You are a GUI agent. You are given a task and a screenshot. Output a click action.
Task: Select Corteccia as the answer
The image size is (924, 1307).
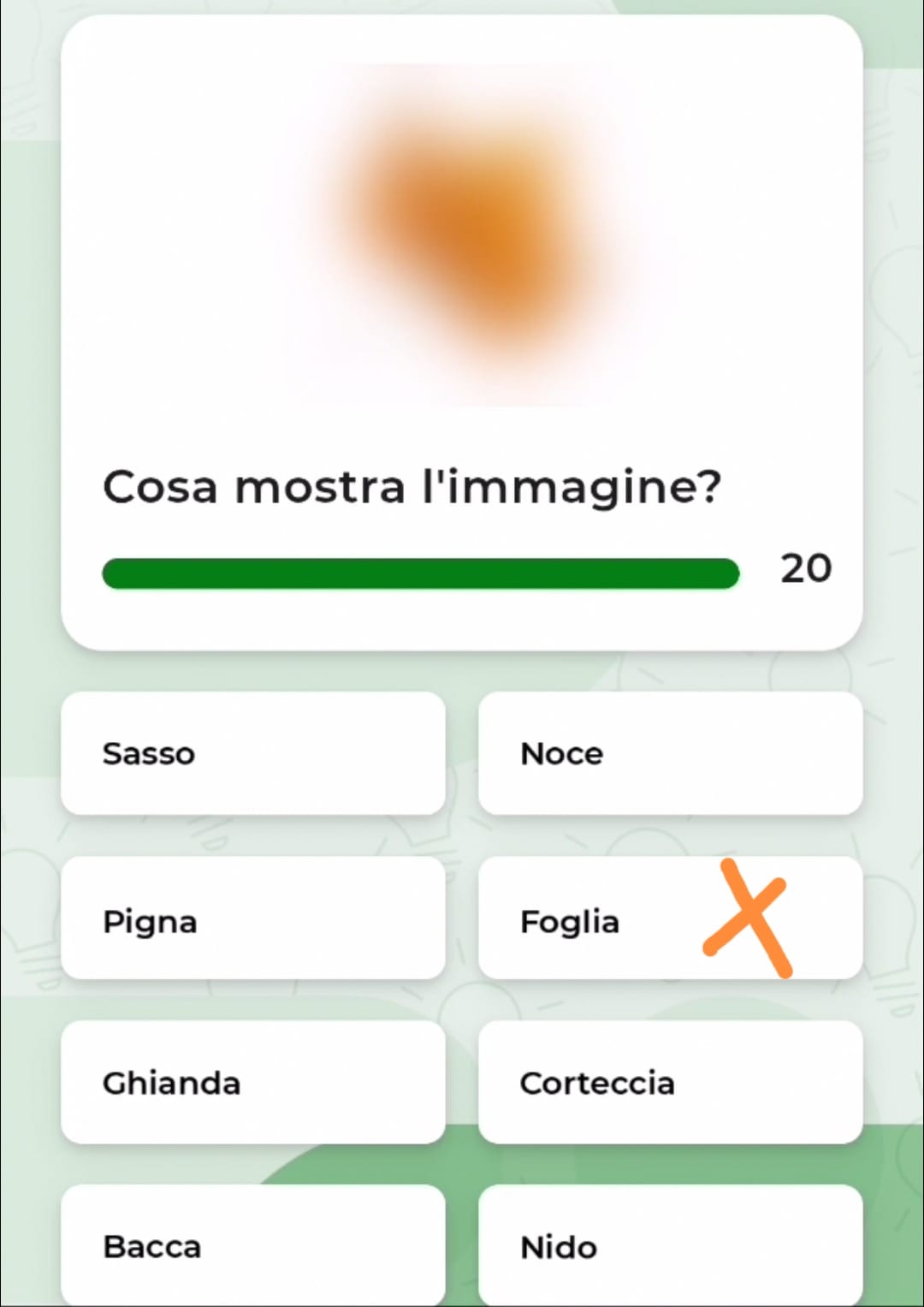pos(670,1082)
